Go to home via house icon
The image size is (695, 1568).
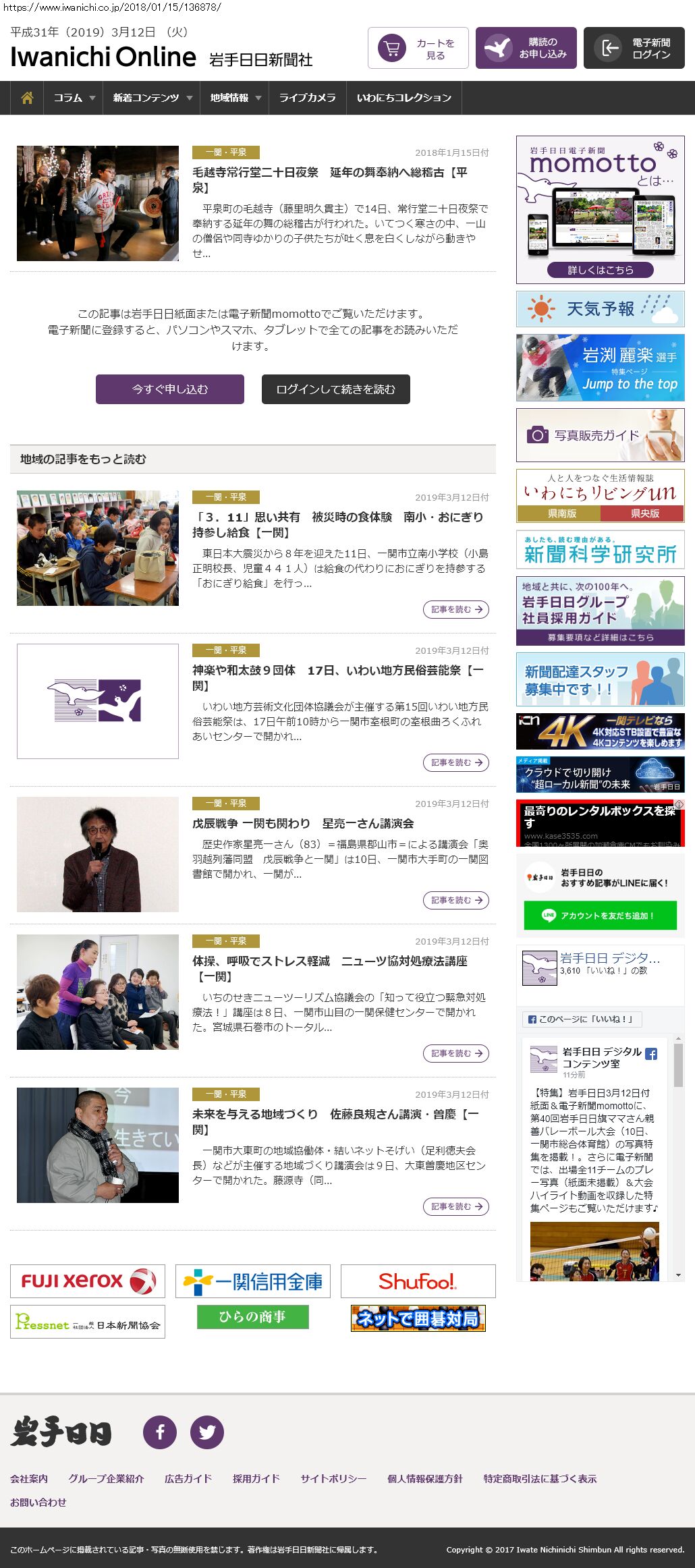[x=27, y=98]
